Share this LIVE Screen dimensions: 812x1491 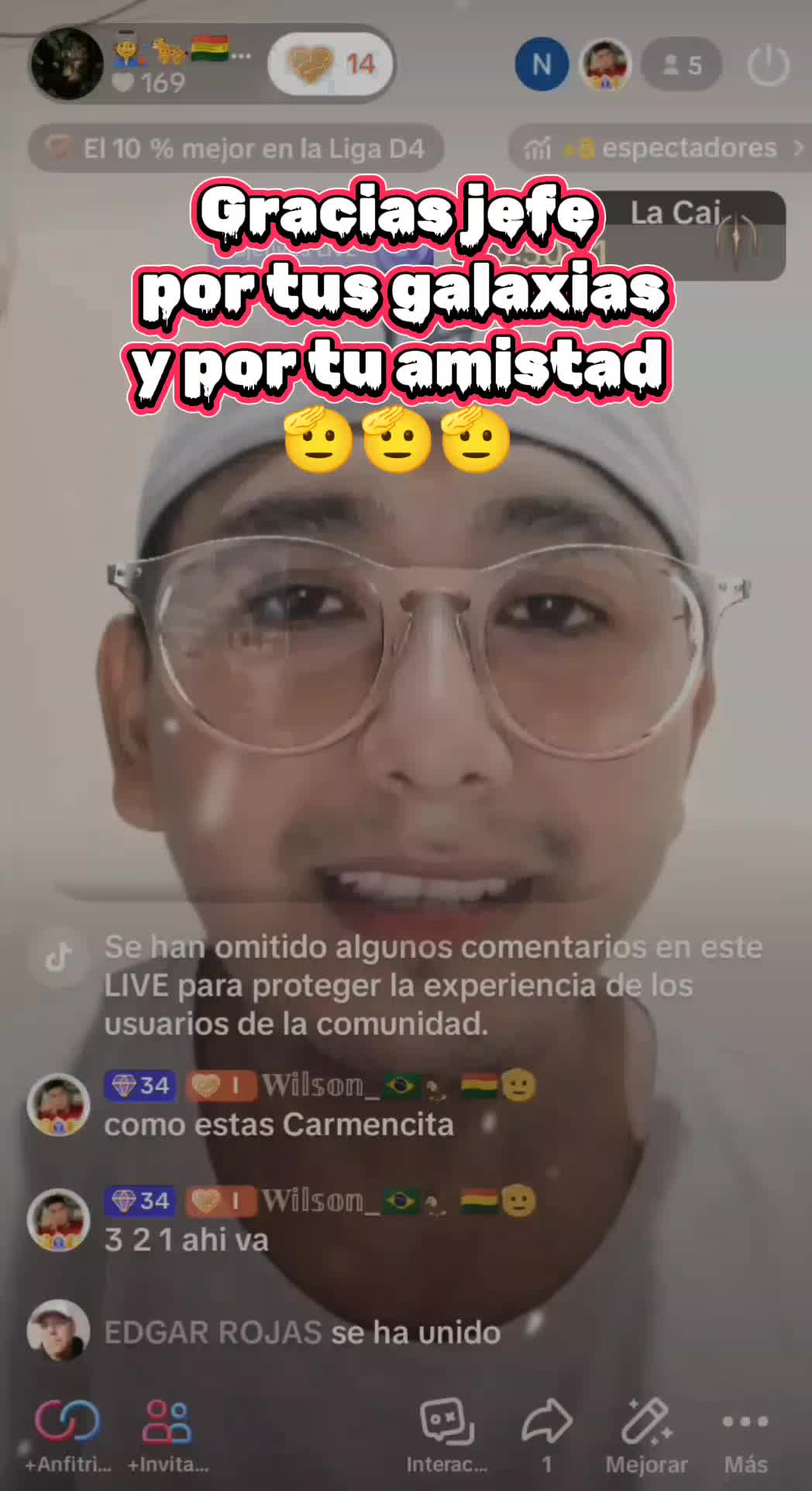point(547,1432)
